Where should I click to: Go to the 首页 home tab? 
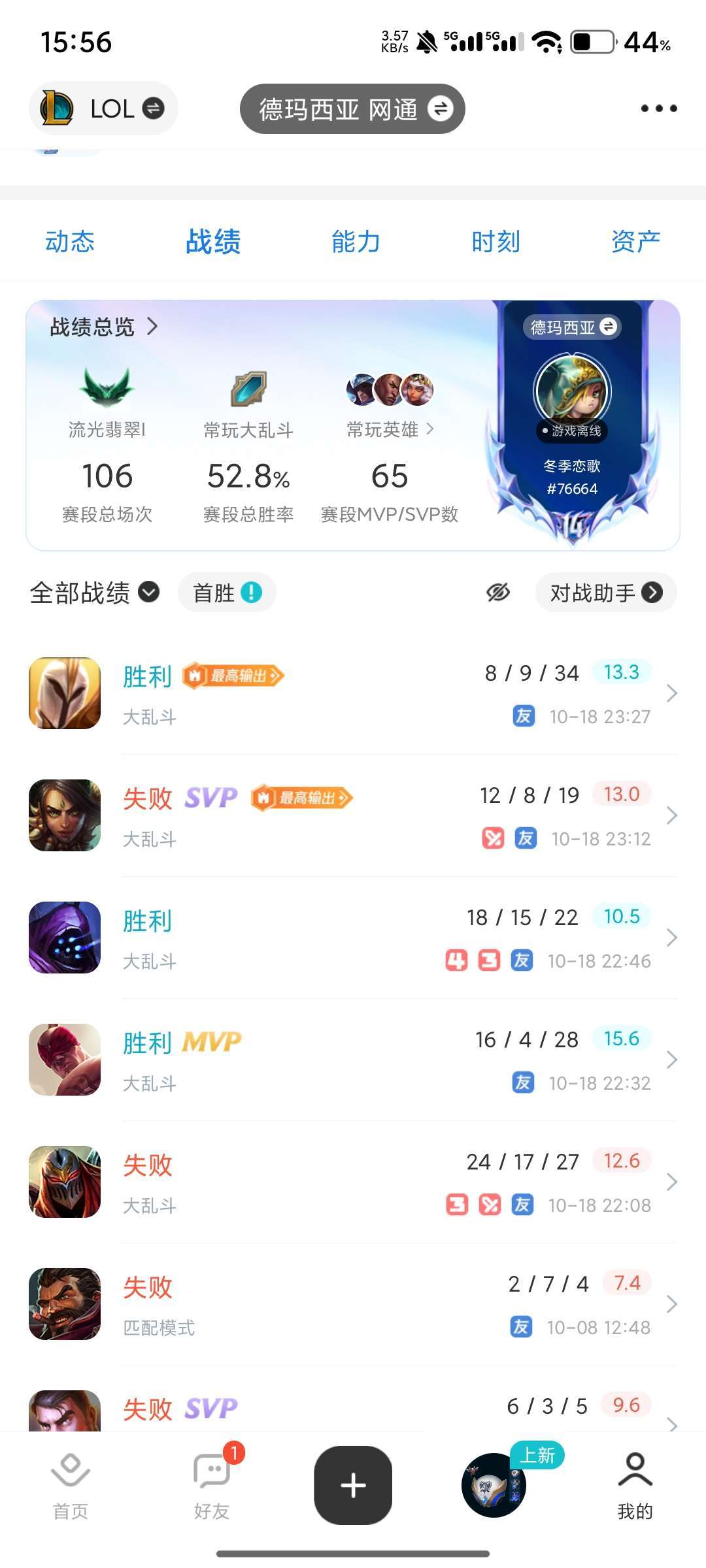pos(71,1484)
